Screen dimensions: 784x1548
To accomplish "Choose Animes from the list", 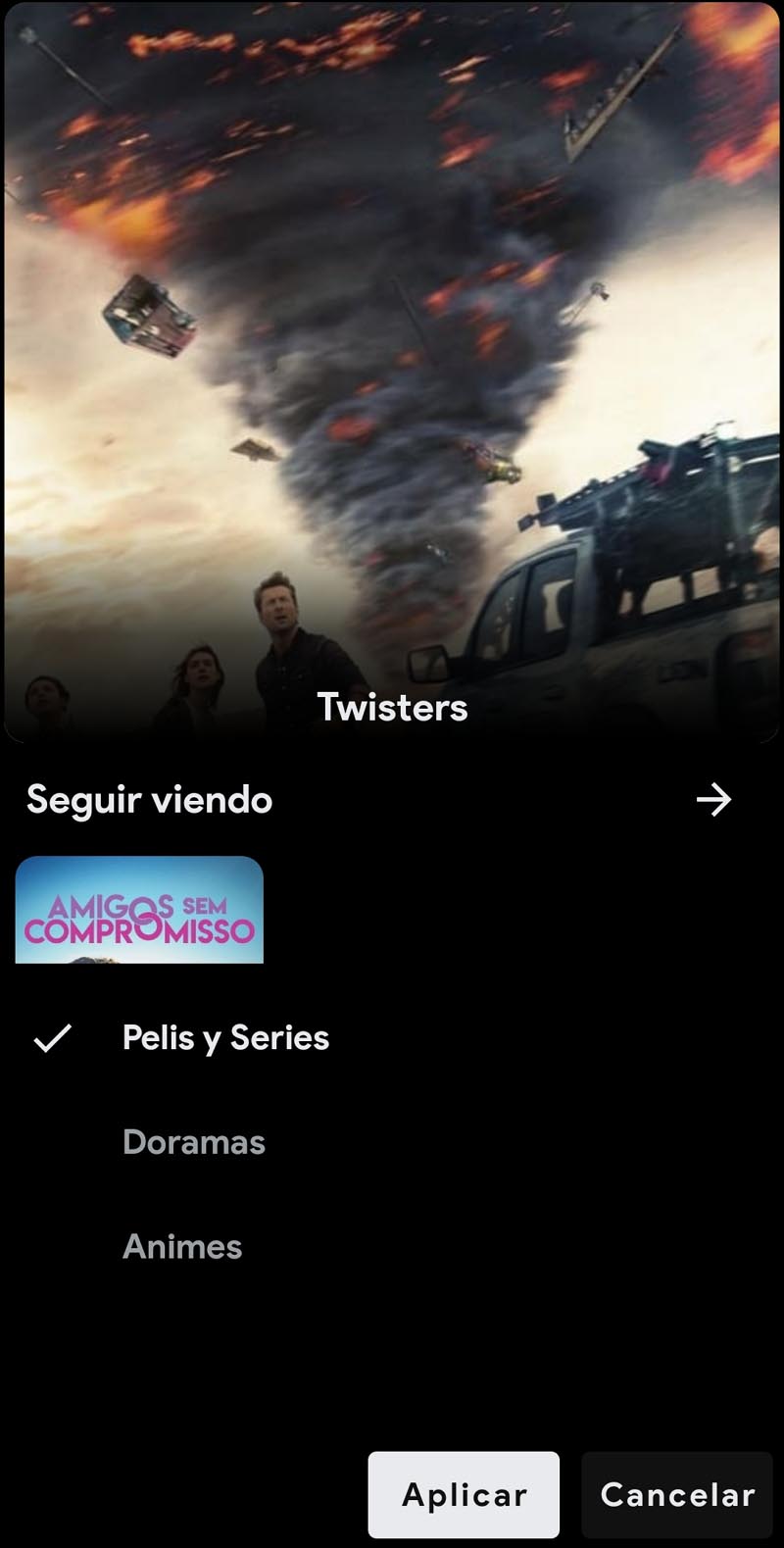I will [x=181, y=1246].
